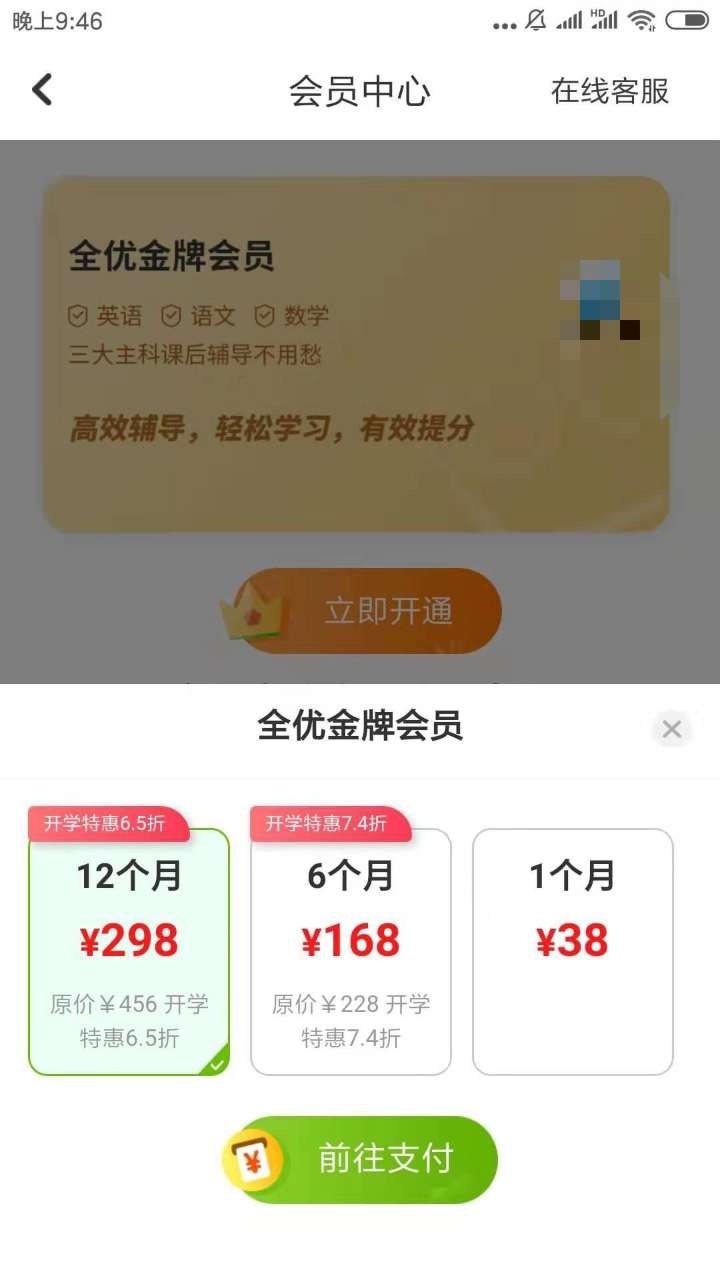Choose the 6个月 ¥168 plan
This screenshot has height=1280, width=720.
click(351, 950)
